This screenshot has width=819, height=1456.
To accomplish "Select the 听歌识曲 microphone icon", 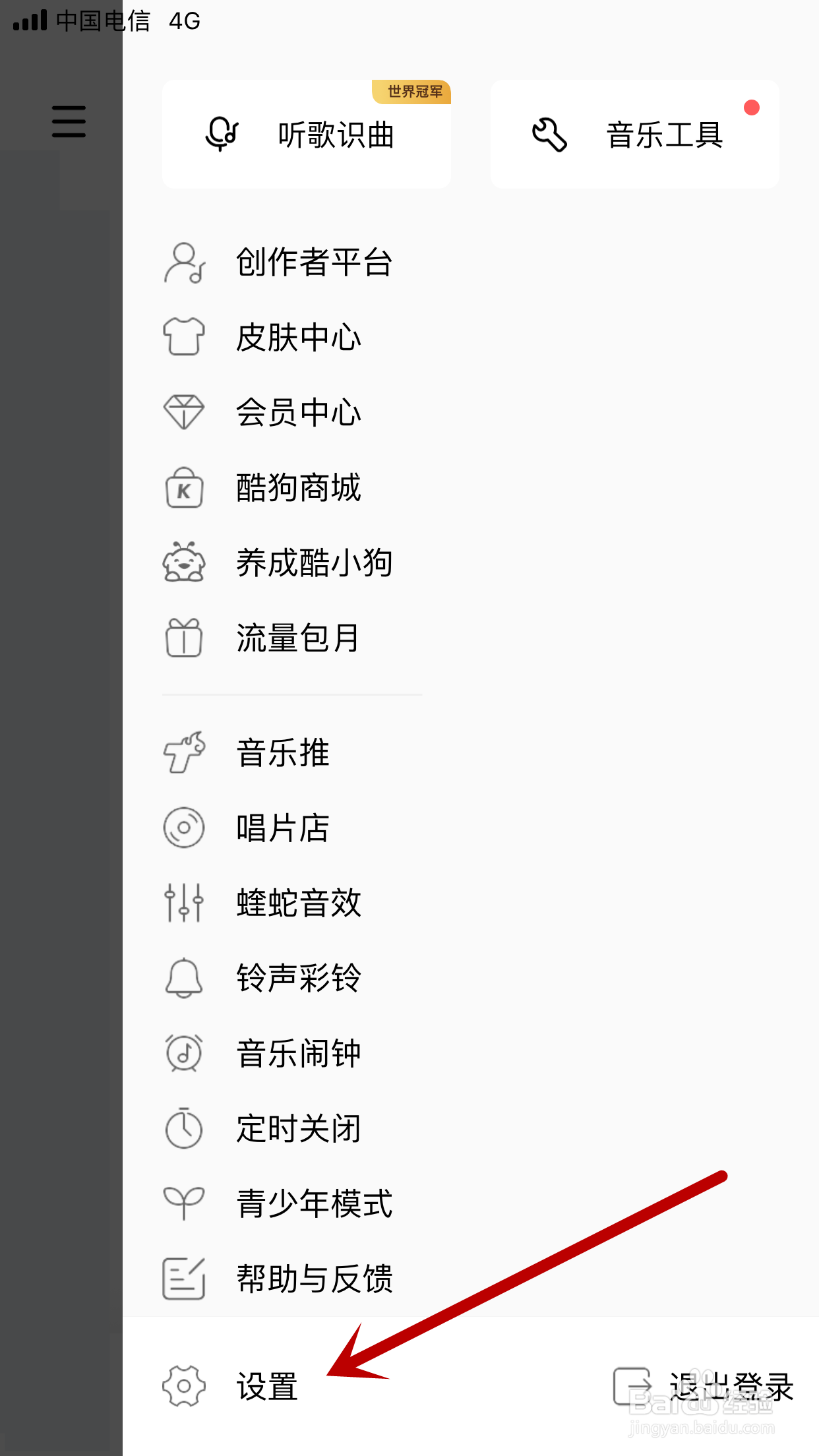I will point(222,134).
